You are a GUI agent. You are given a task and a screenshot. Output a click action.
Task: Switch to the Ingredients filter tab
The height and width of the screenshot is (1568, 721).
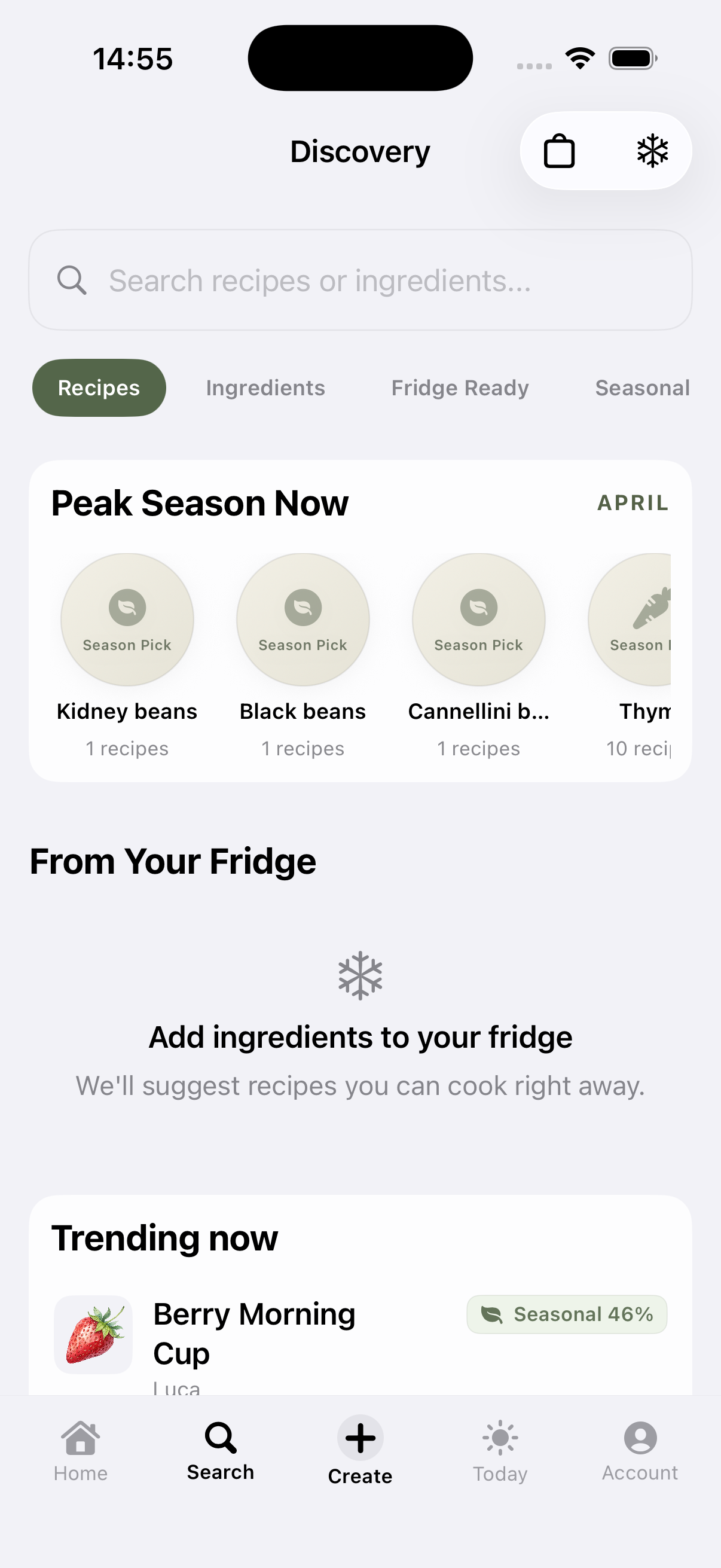click(x=265, y=387)
